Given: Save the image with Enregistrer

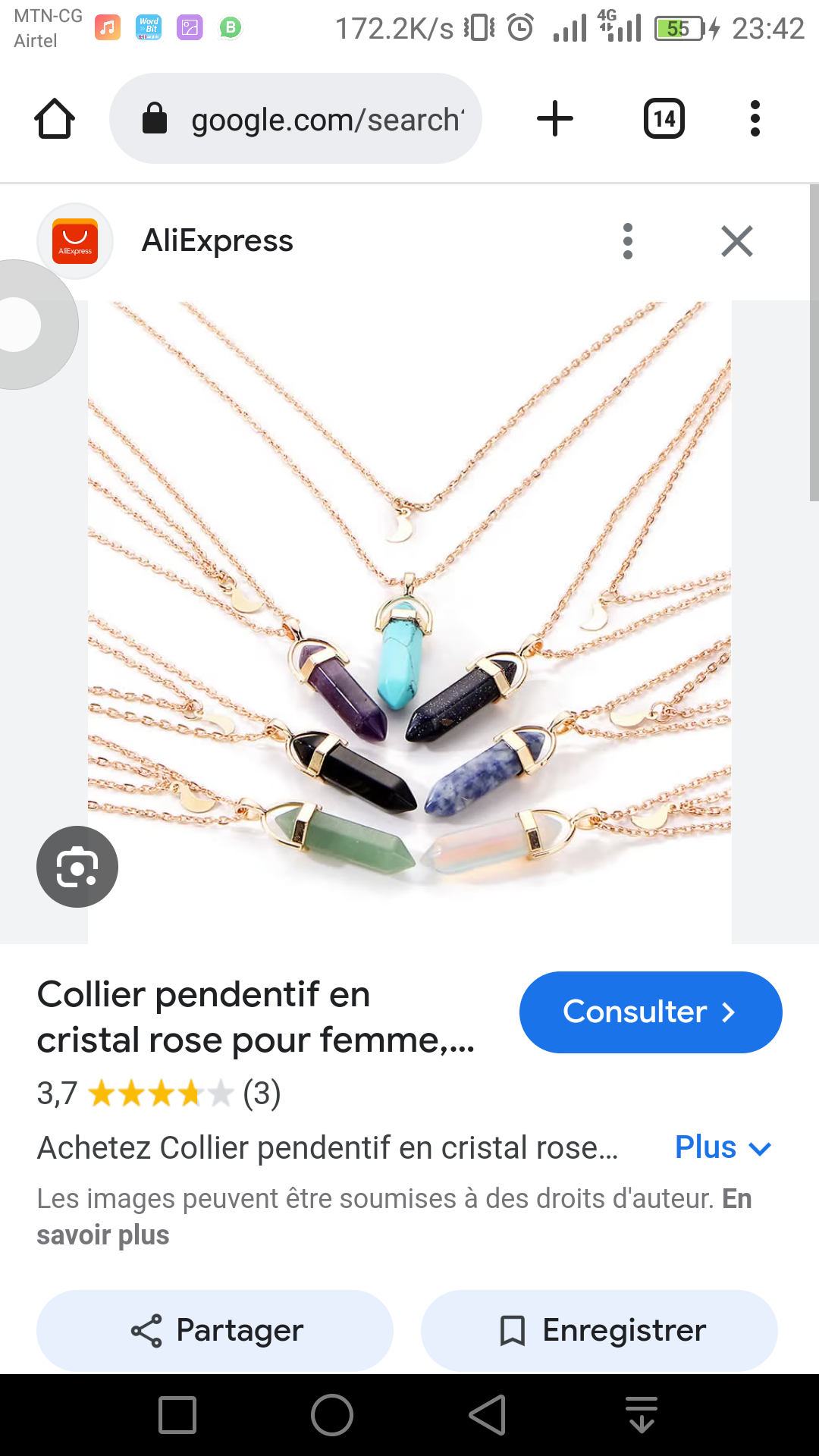Looking at the screenshot, I should coord(599,1331).
